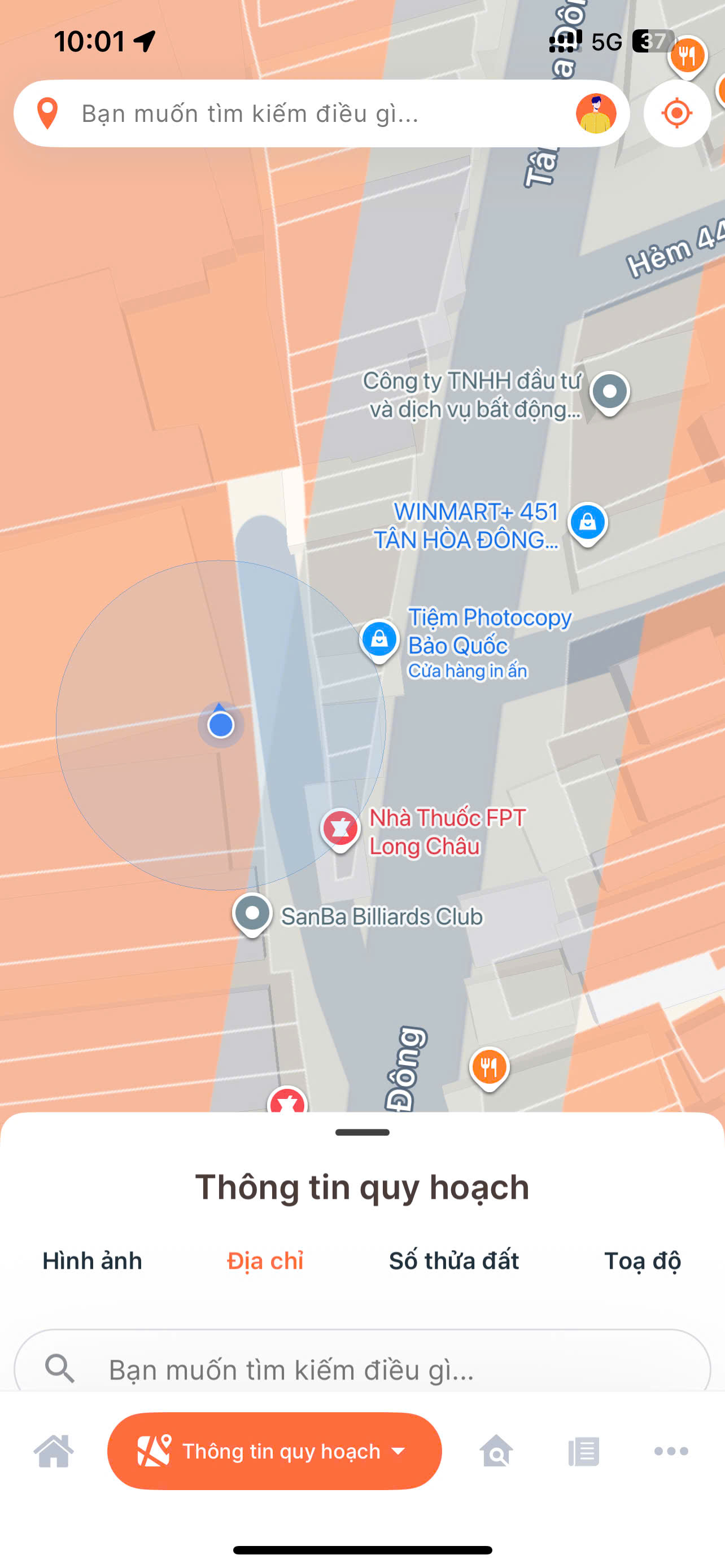View Nhà Thuốc FPT Long Châu marker

(340, 829)
